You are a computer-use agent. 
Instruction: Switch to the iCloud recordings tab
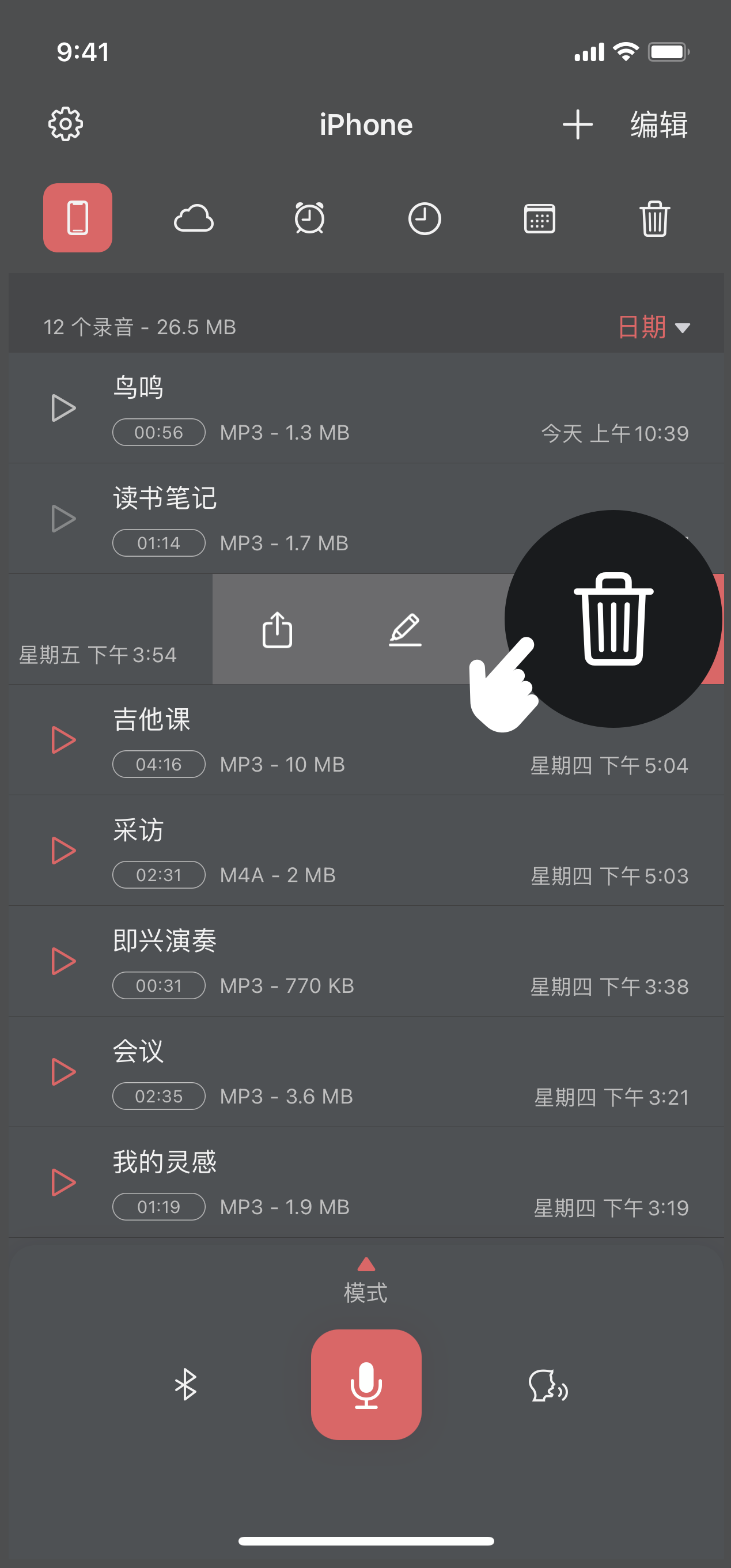(194, 218)
